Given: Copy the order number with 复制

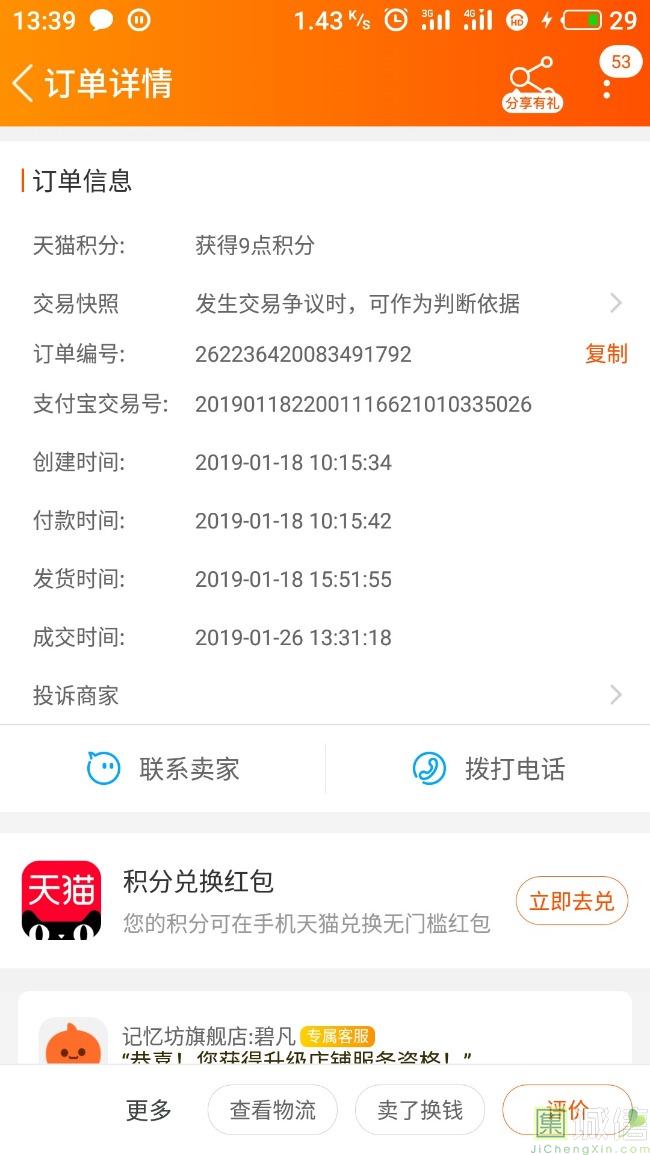Looking at the screenshot, I should click(x=606, y=354).
